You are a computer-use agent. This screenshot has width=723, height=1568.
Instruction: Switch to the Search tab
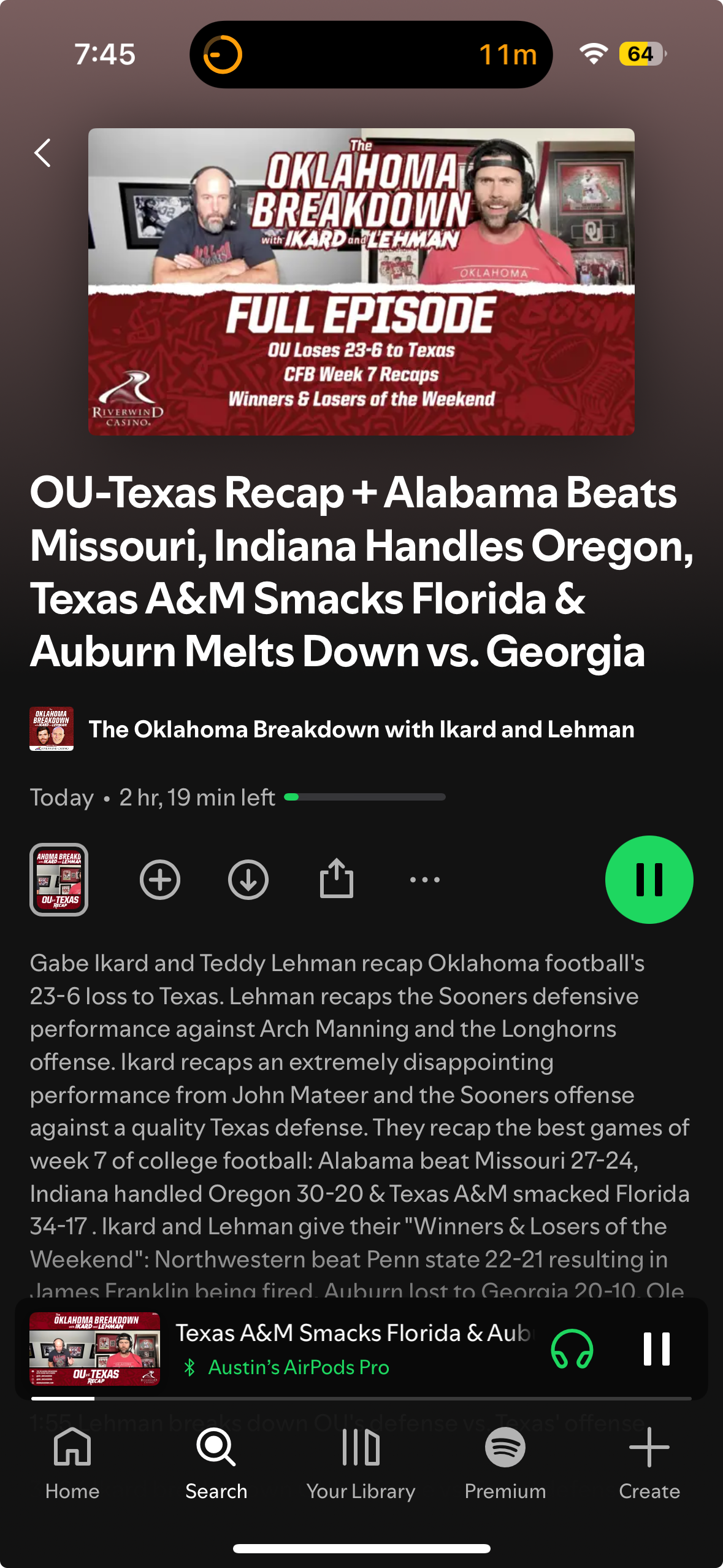tap(216, 1464)
